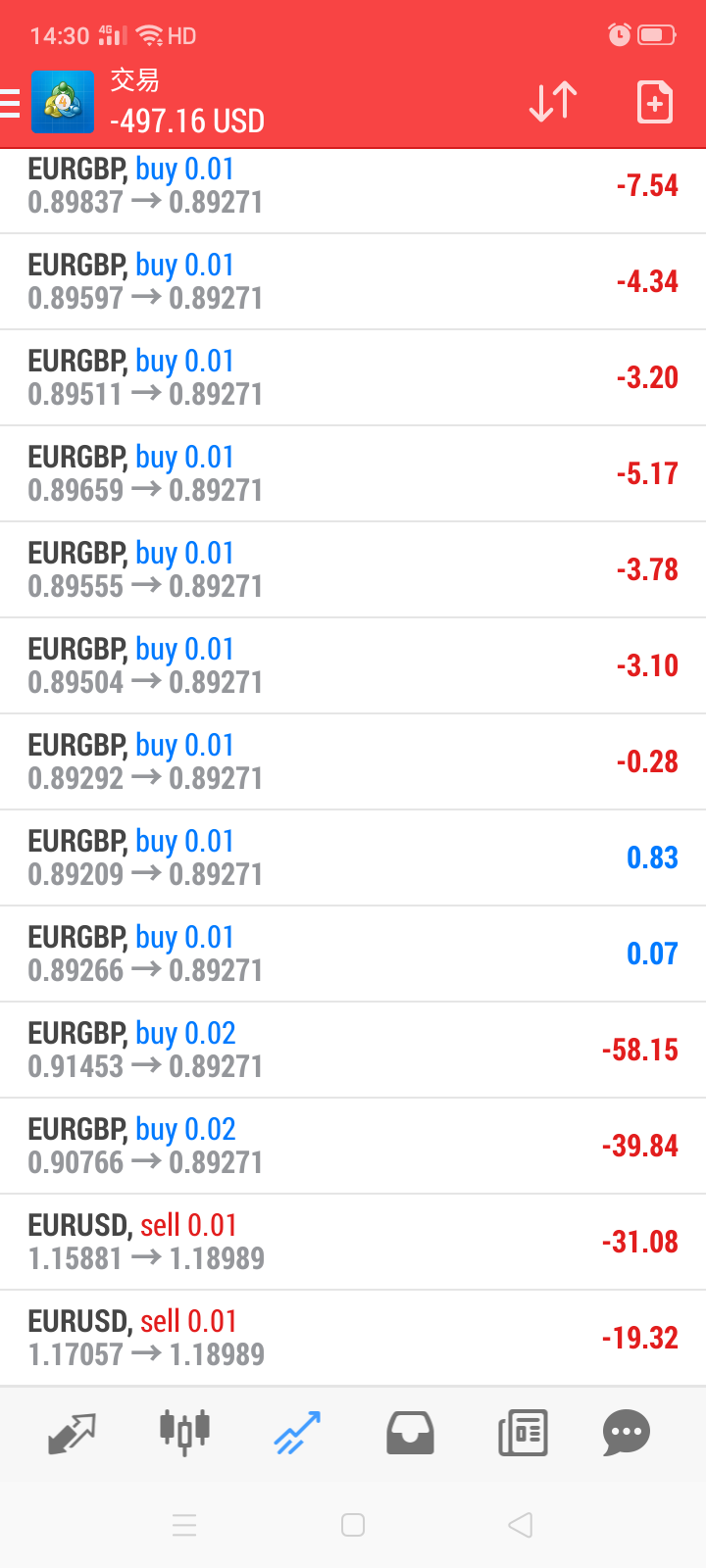
Task: Tap the sort orders arrows icon
Action: tap(553, 102)
